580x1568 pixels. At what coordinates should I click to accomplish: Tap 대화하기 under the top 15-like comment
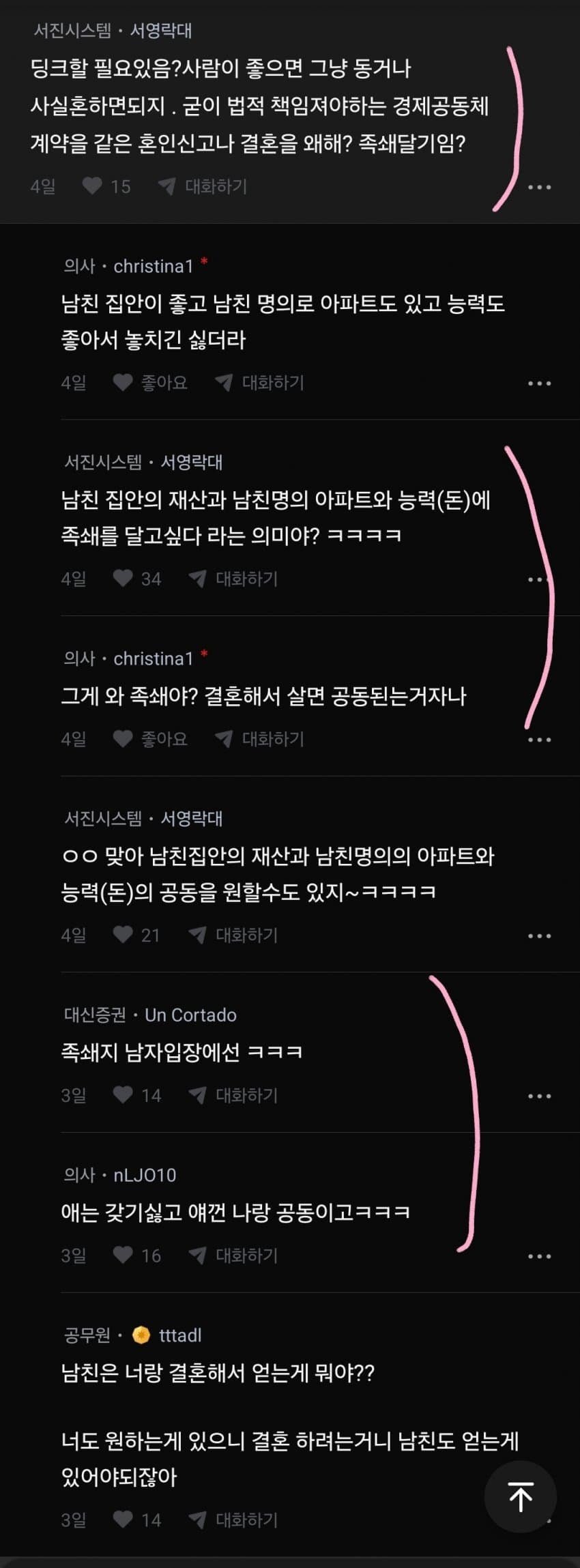tap(203, 186)
